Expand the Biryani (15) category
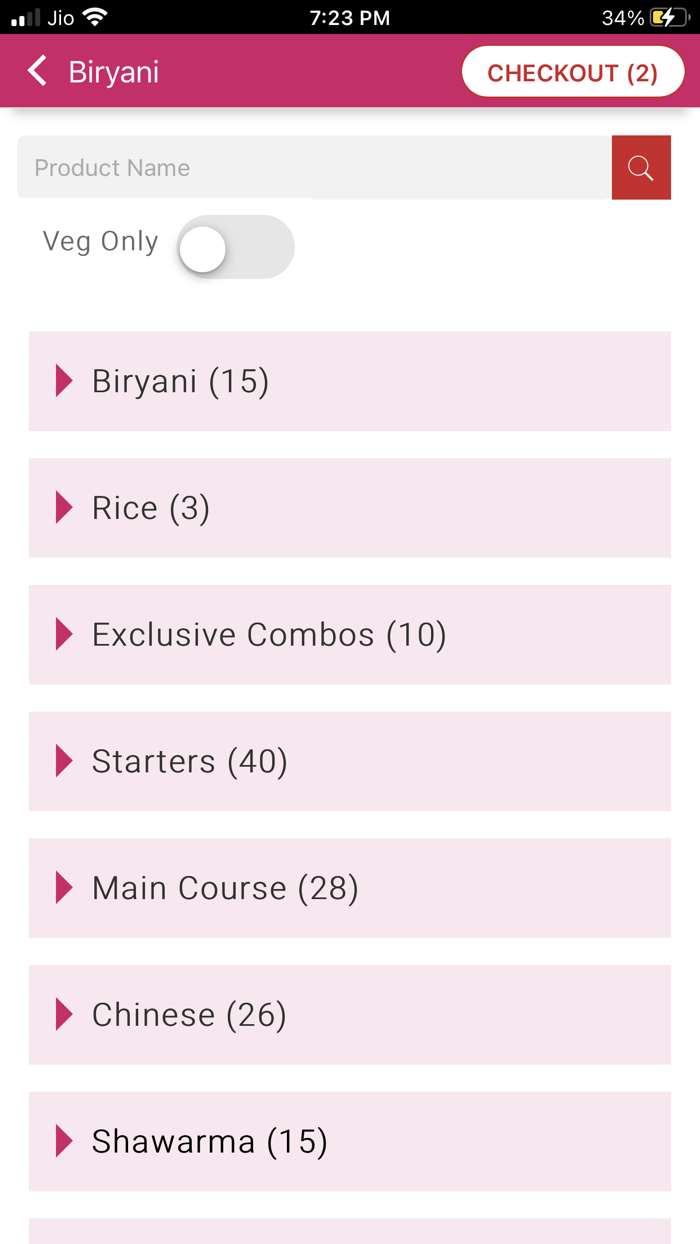 (349, 381)
